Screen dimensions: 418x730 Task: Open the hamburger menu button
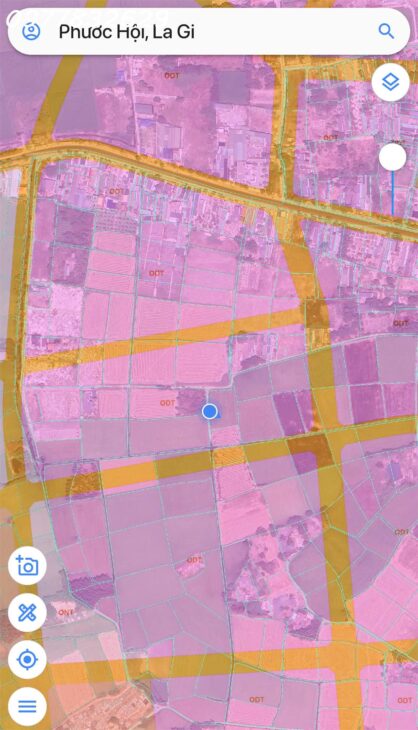coord(27,706)
